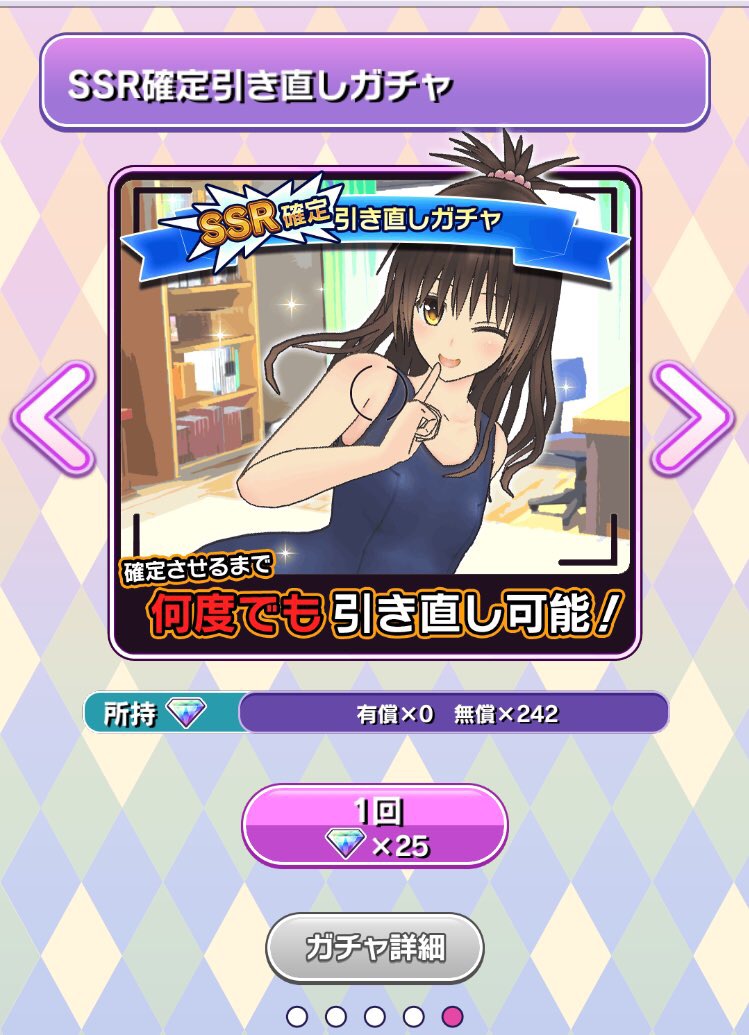Select the third page indicator dot
This screenshot has width=749, height=1035.
pos(375,1016)
